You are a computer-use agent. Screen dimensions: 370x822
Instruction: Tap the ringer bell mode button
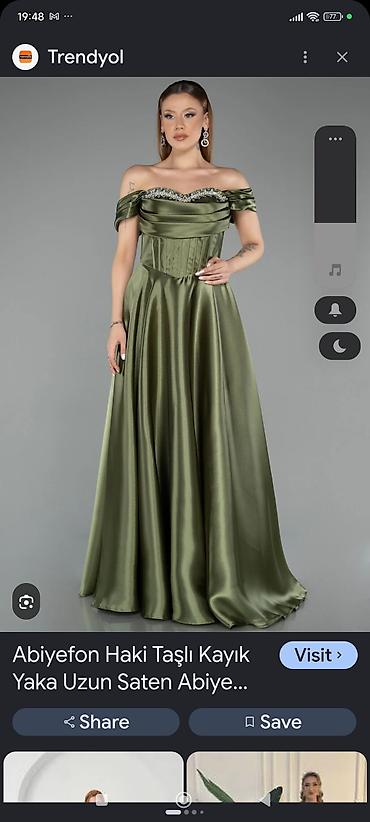(x=335, y=310)
